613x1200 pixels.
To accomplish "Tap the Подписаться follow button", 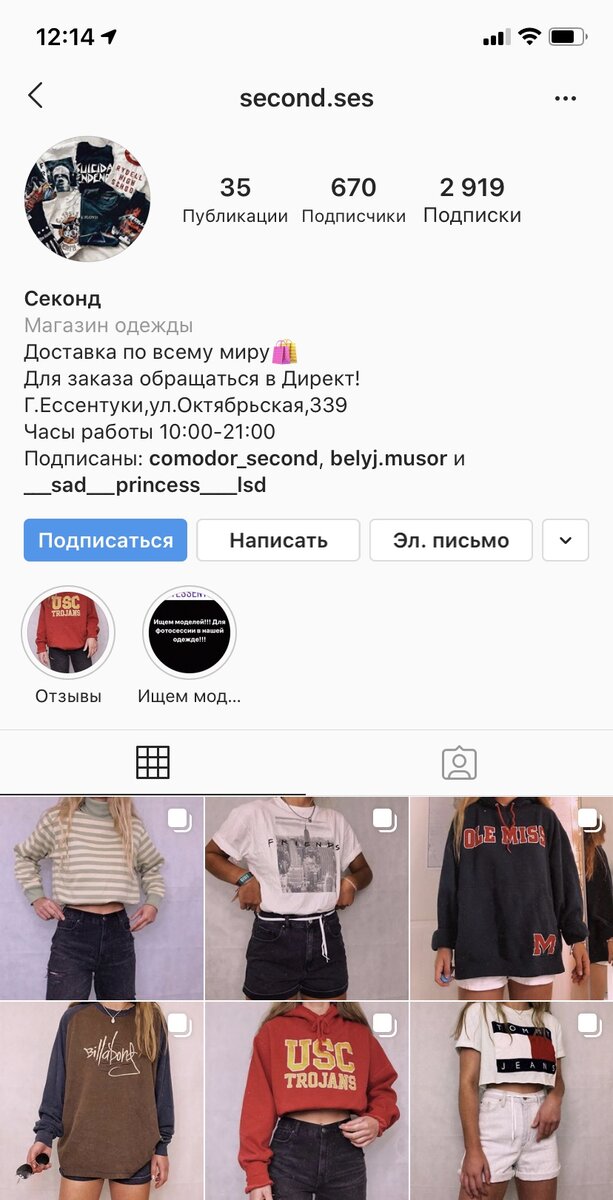I will pyautogui.click(x=105, y=540).
